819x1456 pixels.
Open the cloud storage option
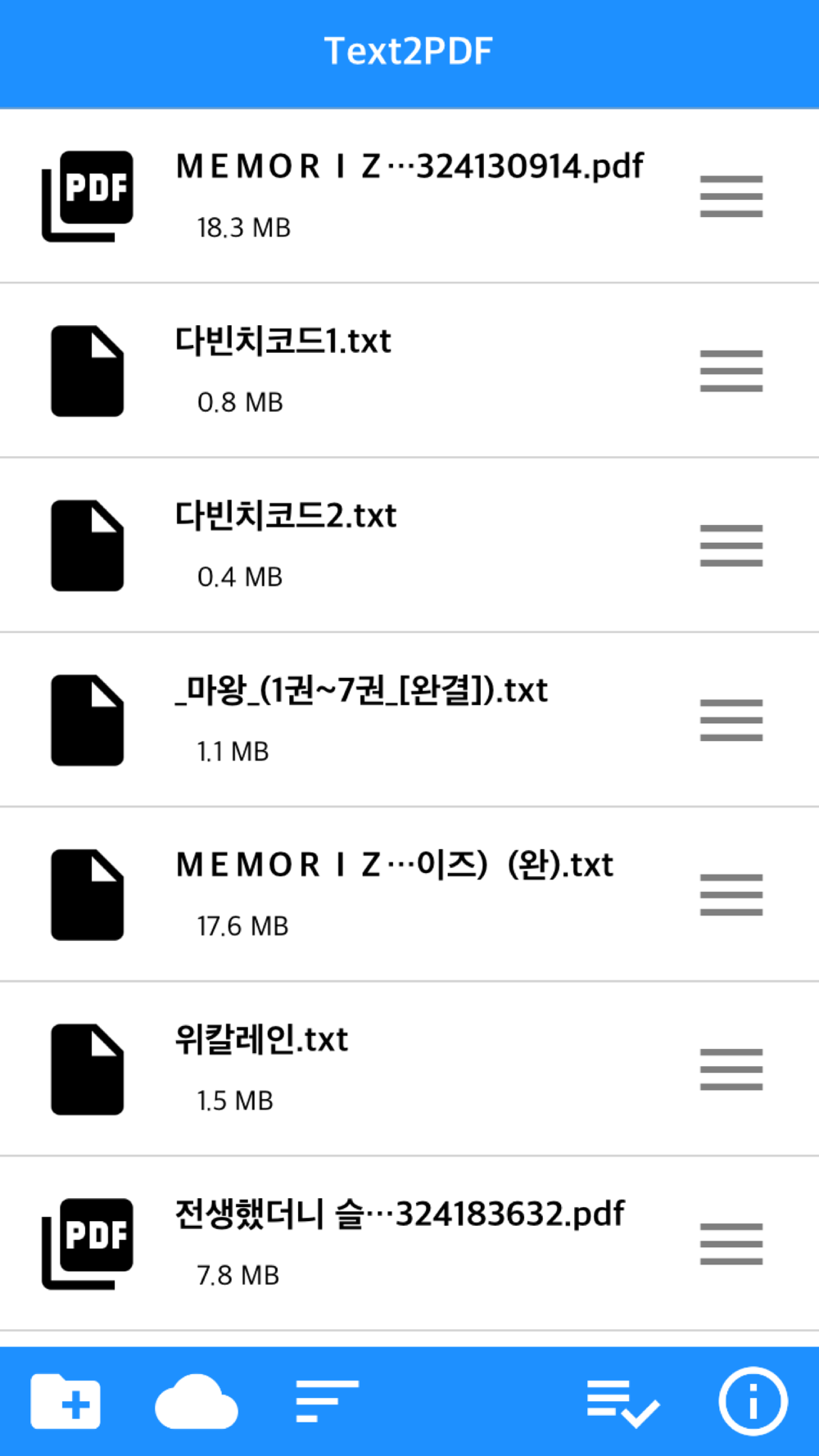coord(197,1402)
